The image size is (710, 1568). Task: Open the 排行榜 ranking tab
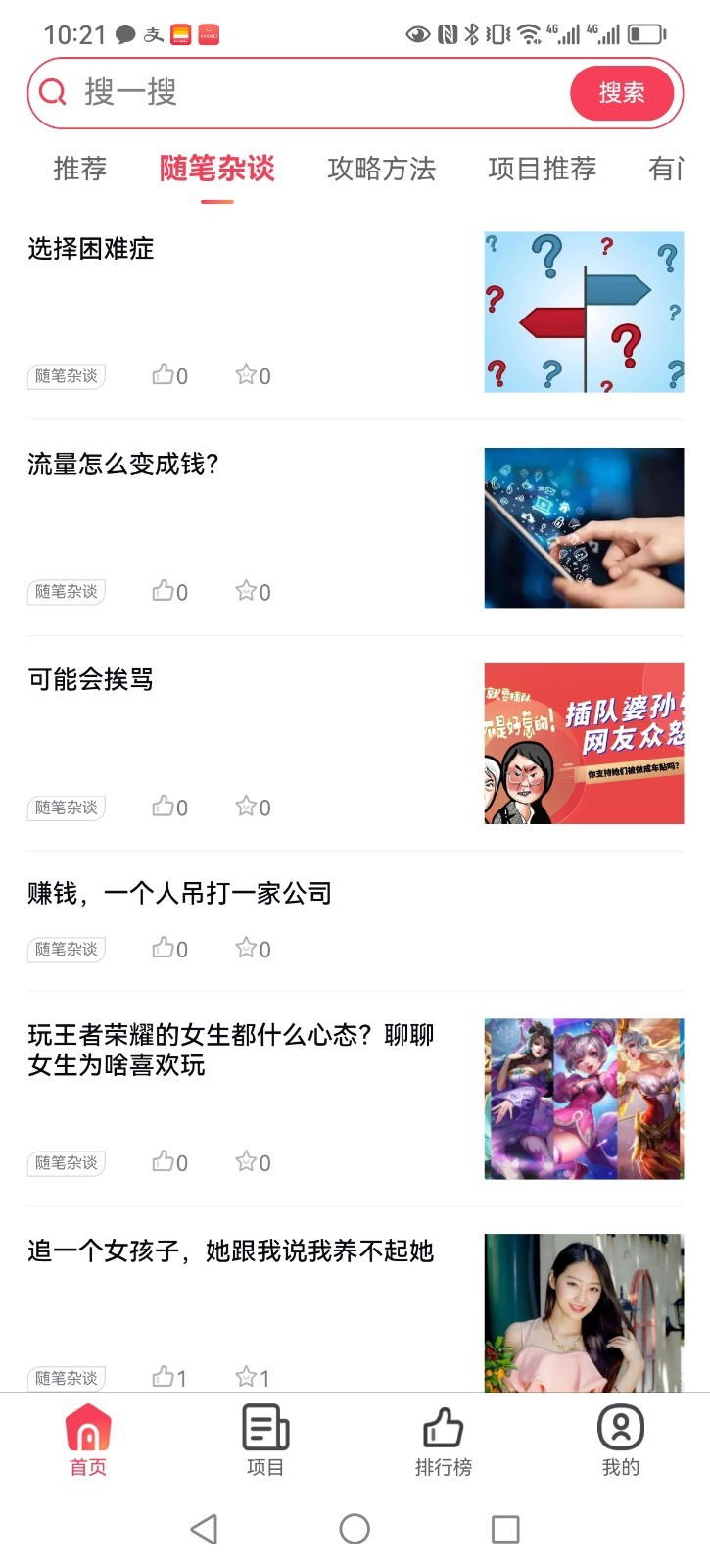click(x=443, y=1440)
